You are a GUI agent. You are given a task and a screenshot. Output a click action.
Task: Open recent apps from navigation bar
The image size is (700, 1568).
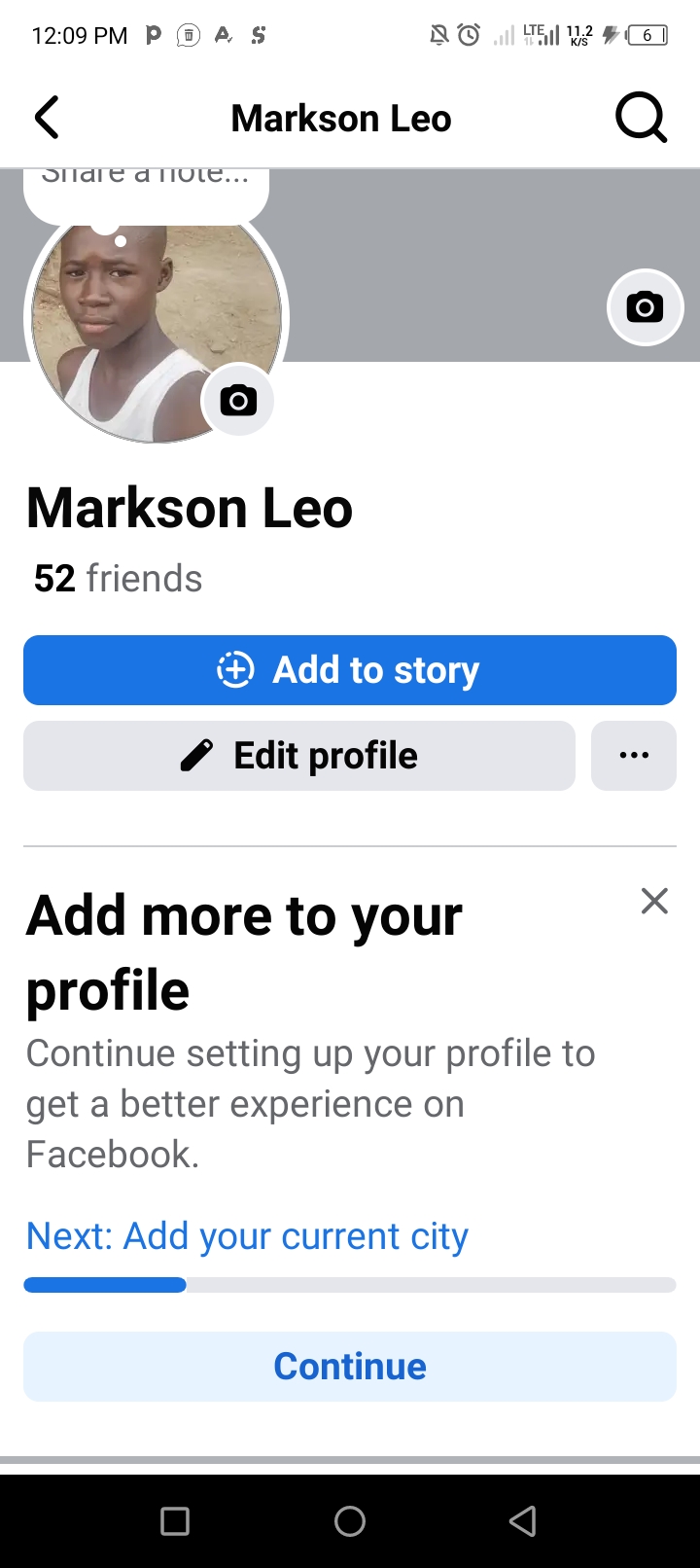175,1521
